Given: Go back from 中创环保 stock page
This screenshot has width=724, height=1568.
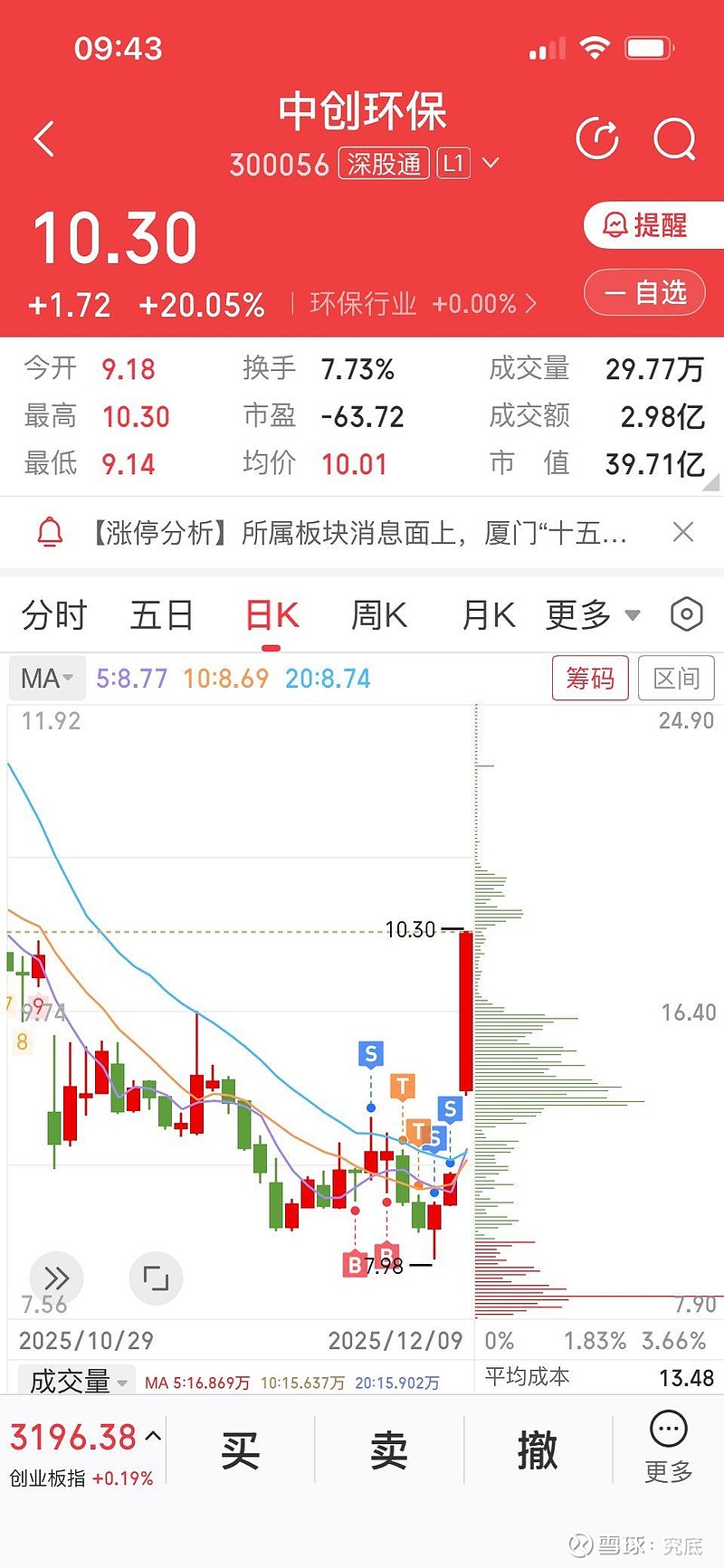Looking at the screenshot, I should point(44,139).
